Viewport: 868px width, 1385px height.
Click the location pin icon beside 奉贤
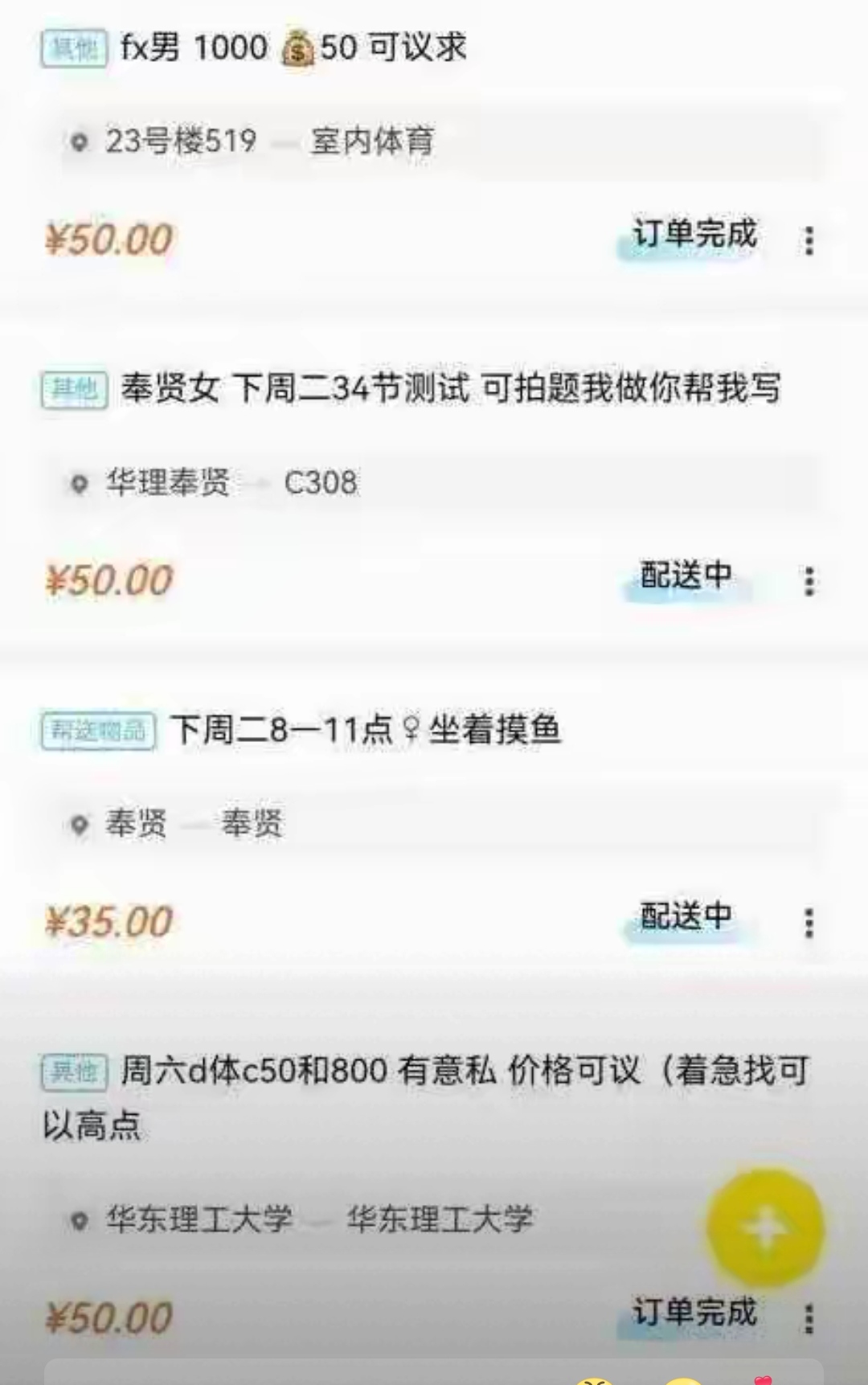coord(79,823)
